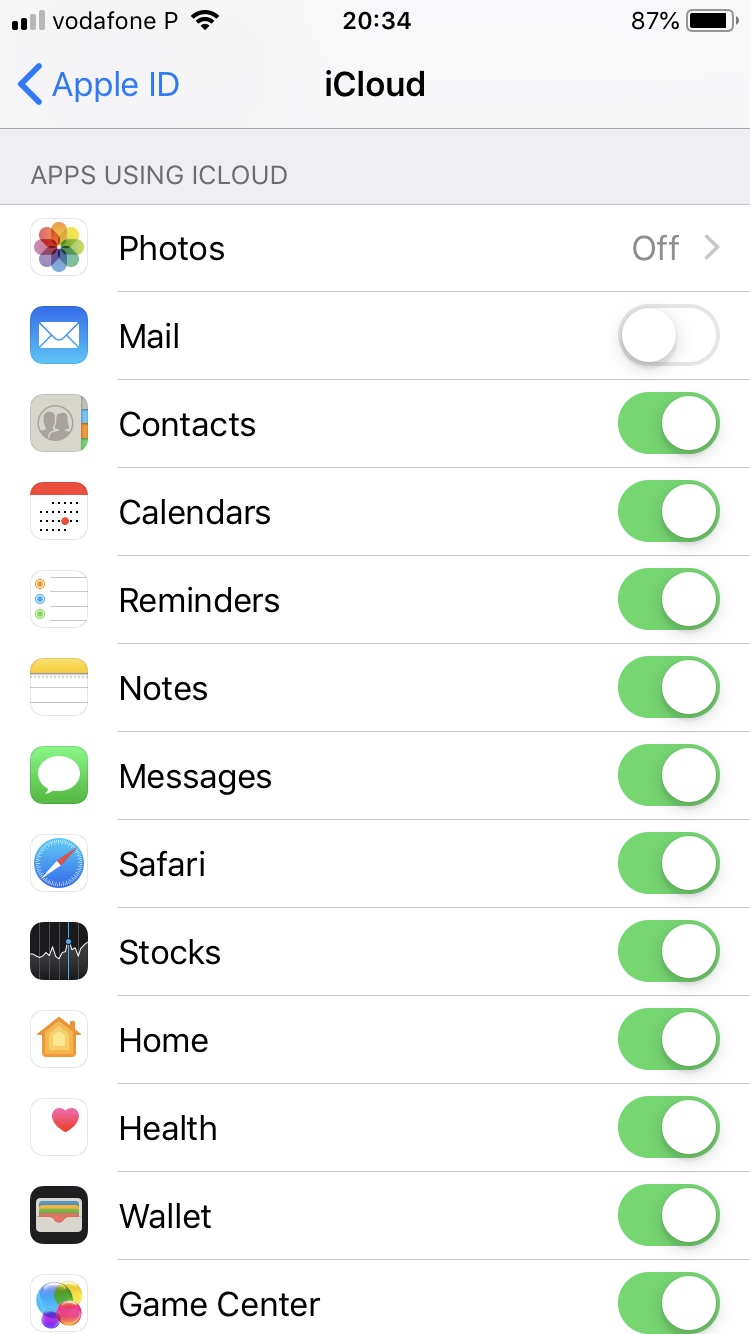Turn off the Home app switch

pos(668,1040)
